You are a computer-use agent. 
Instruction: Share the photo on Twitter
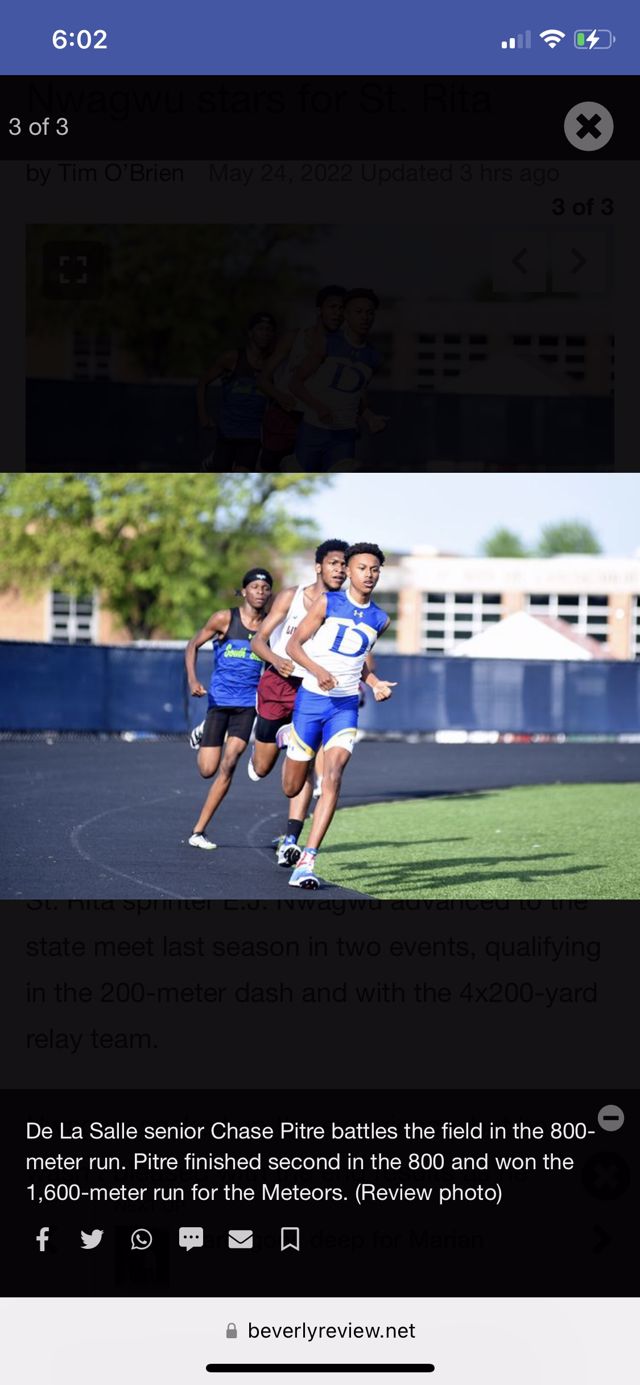click(x=92, y=1240)
